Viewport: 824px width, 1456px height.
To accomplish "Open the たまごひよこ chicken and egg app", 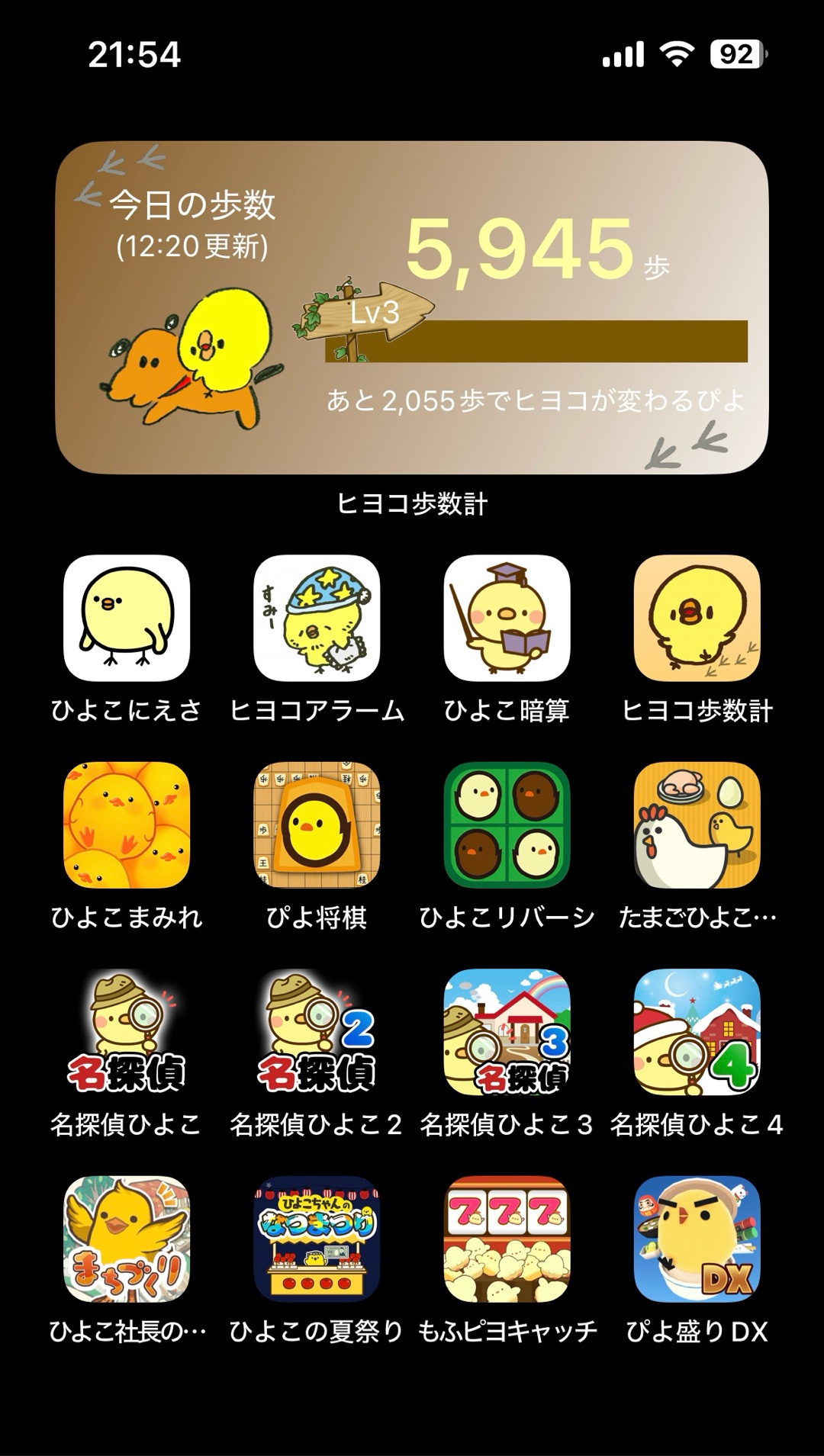I will click(x=697, y=824).
